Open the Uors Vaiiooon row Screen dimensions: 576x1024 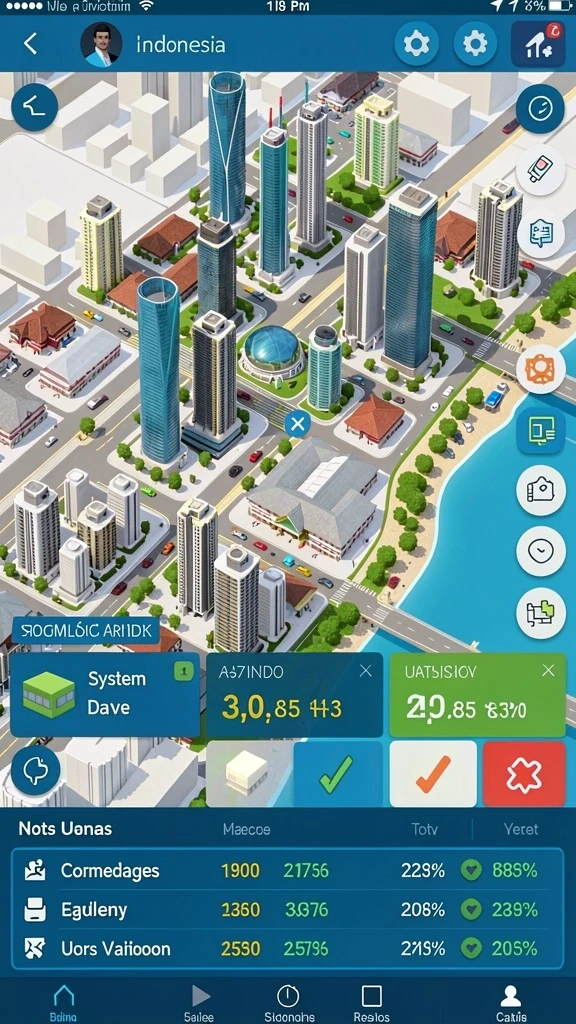(287, 948)
